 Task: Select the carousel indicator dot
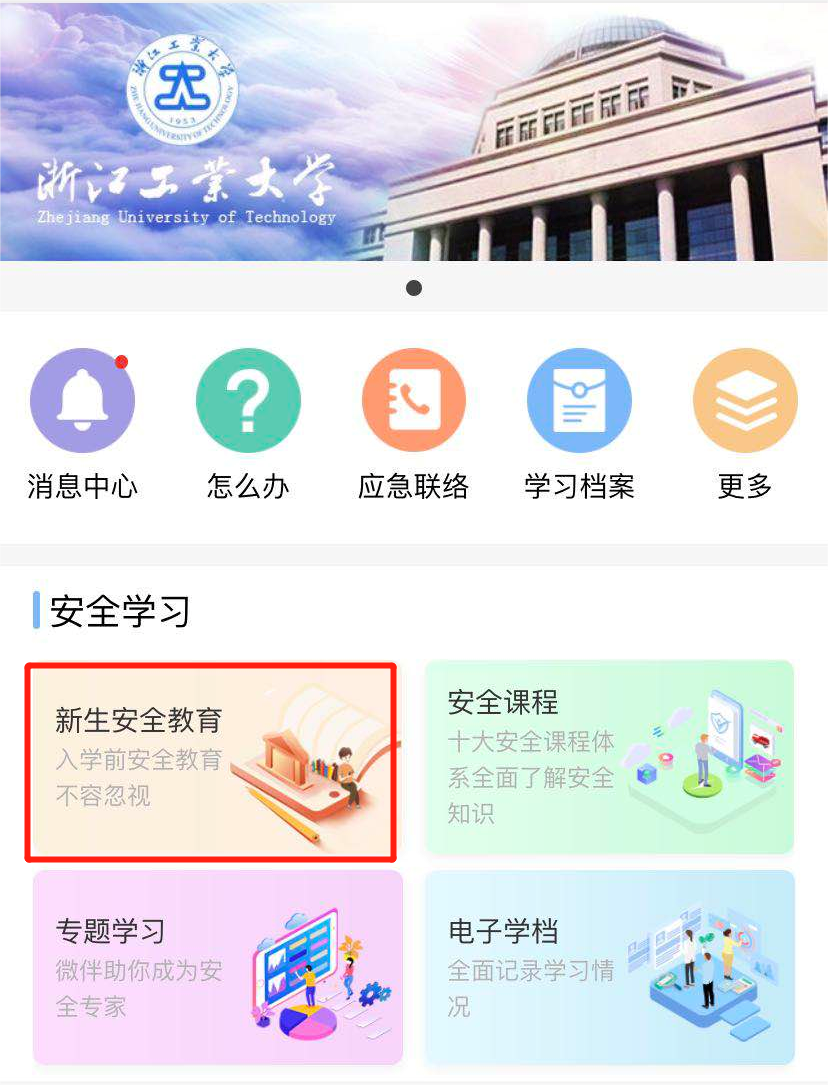(414, 288)
